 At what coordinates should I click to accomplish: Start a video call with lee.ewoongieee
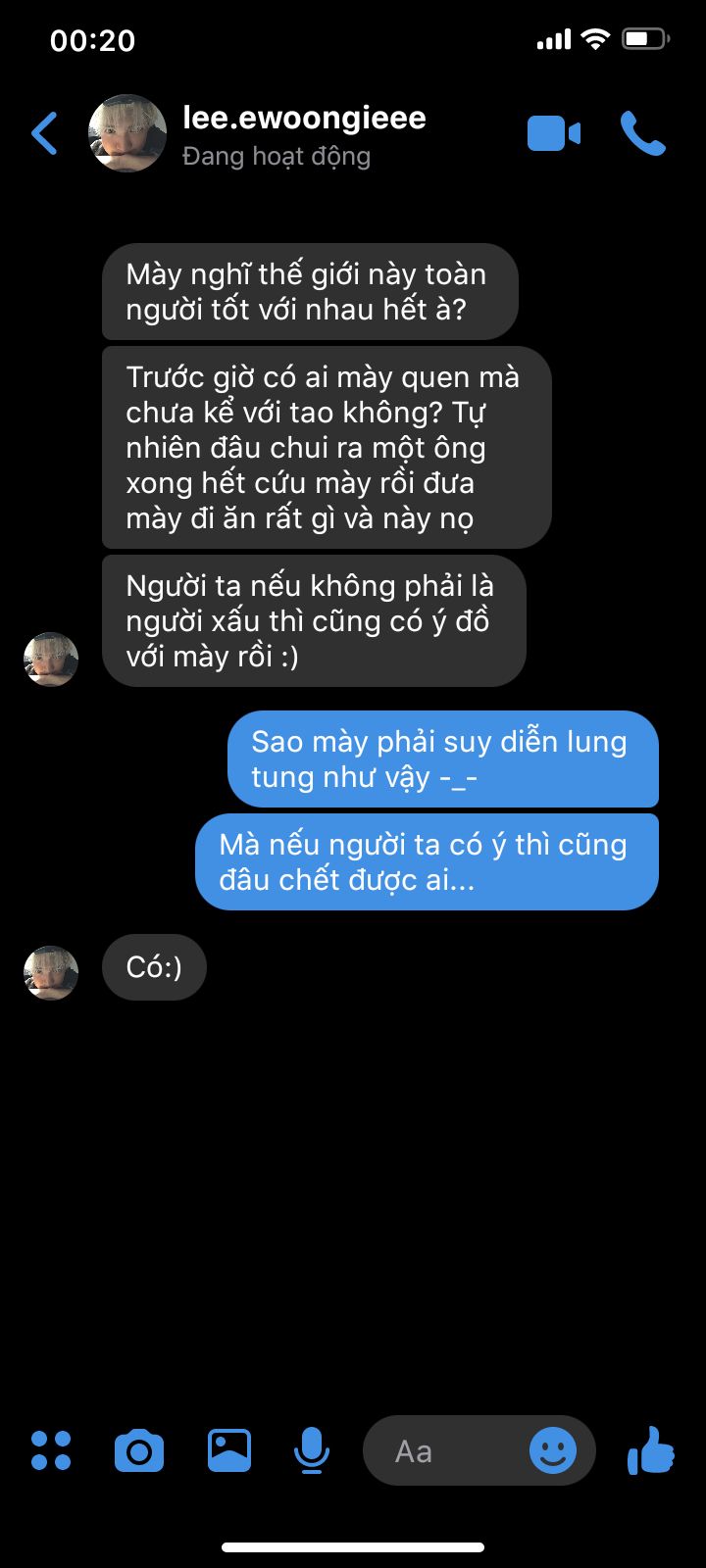point(554,133)
